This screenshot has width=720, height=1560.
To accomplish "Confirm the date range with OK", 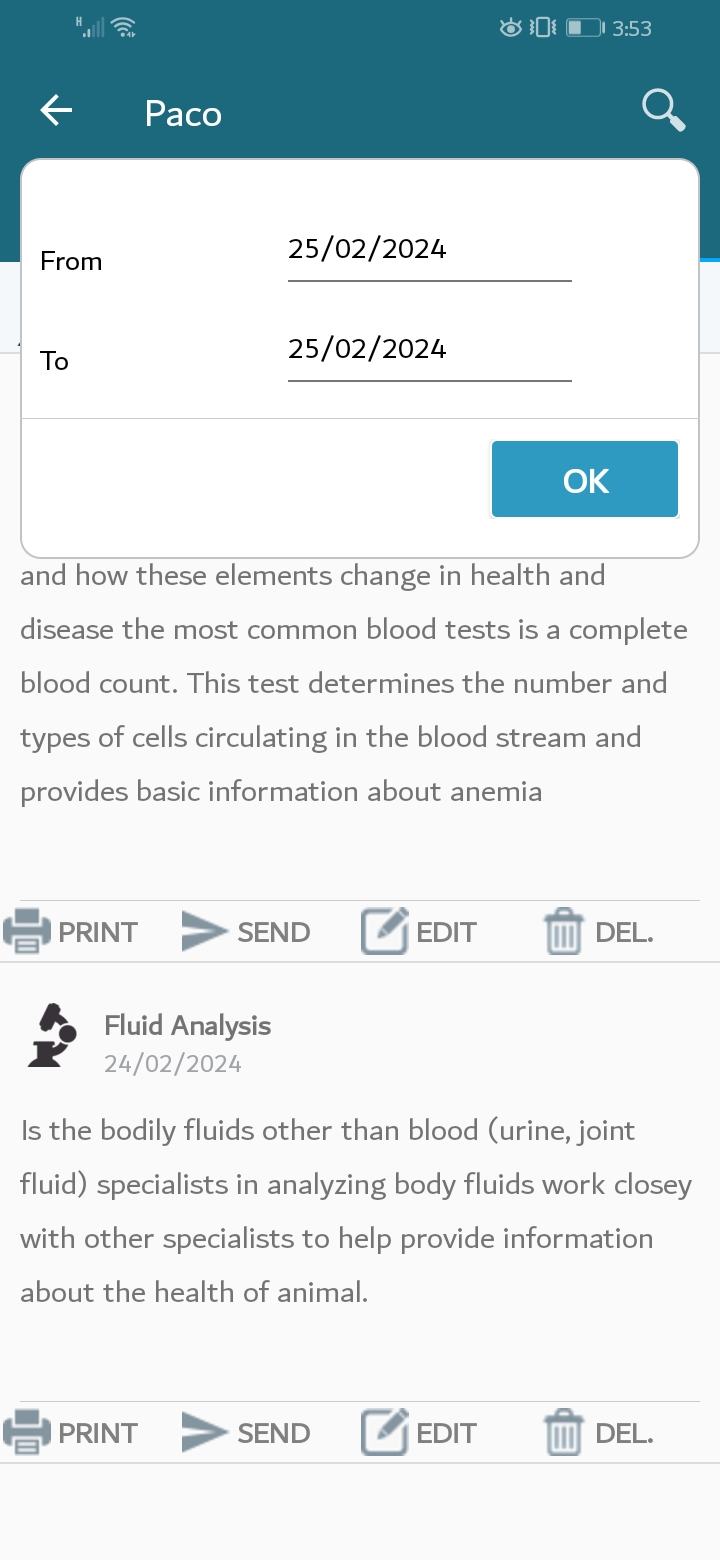I will (585, 480).
